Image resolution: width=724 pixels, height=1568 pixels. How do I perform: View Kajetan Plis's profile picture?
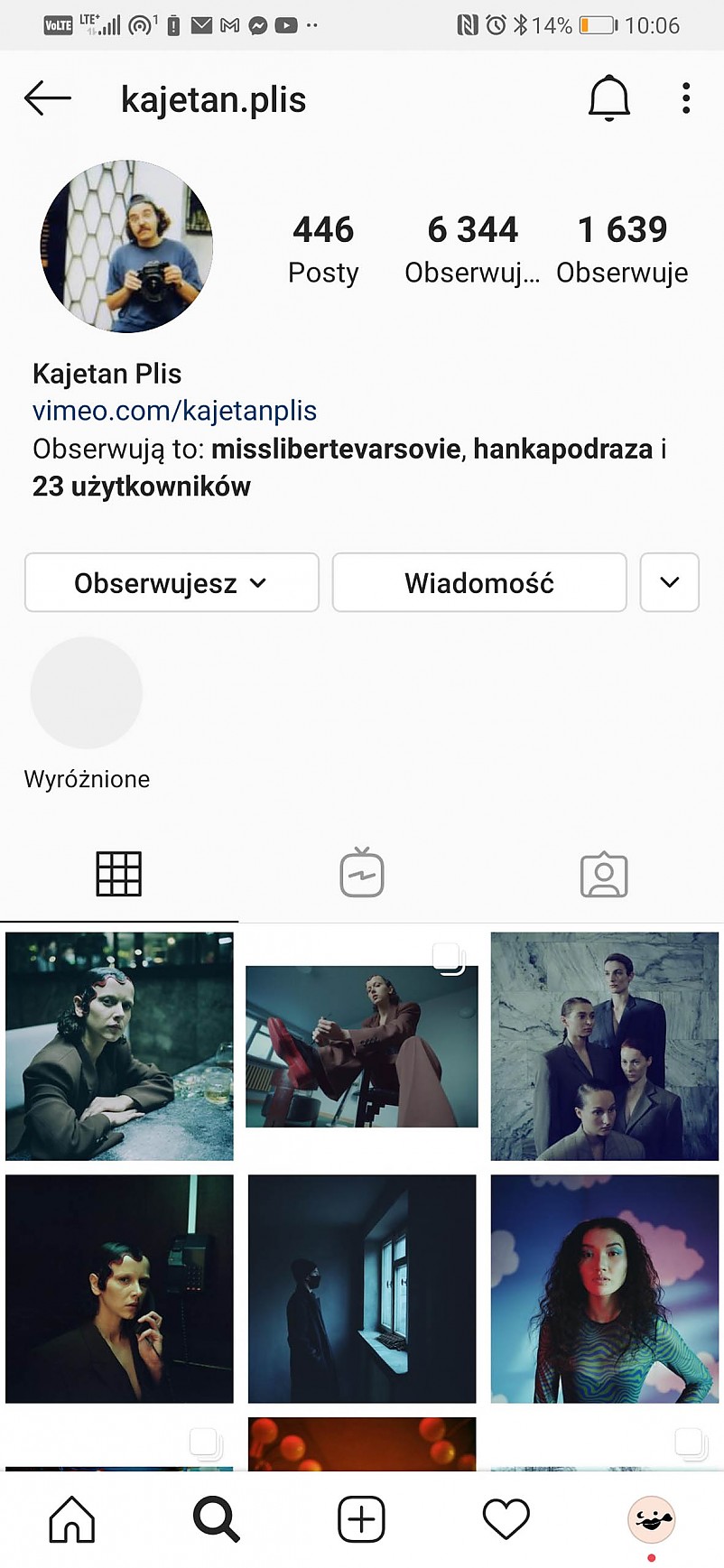pyautogui.click(x=126, y=246)
